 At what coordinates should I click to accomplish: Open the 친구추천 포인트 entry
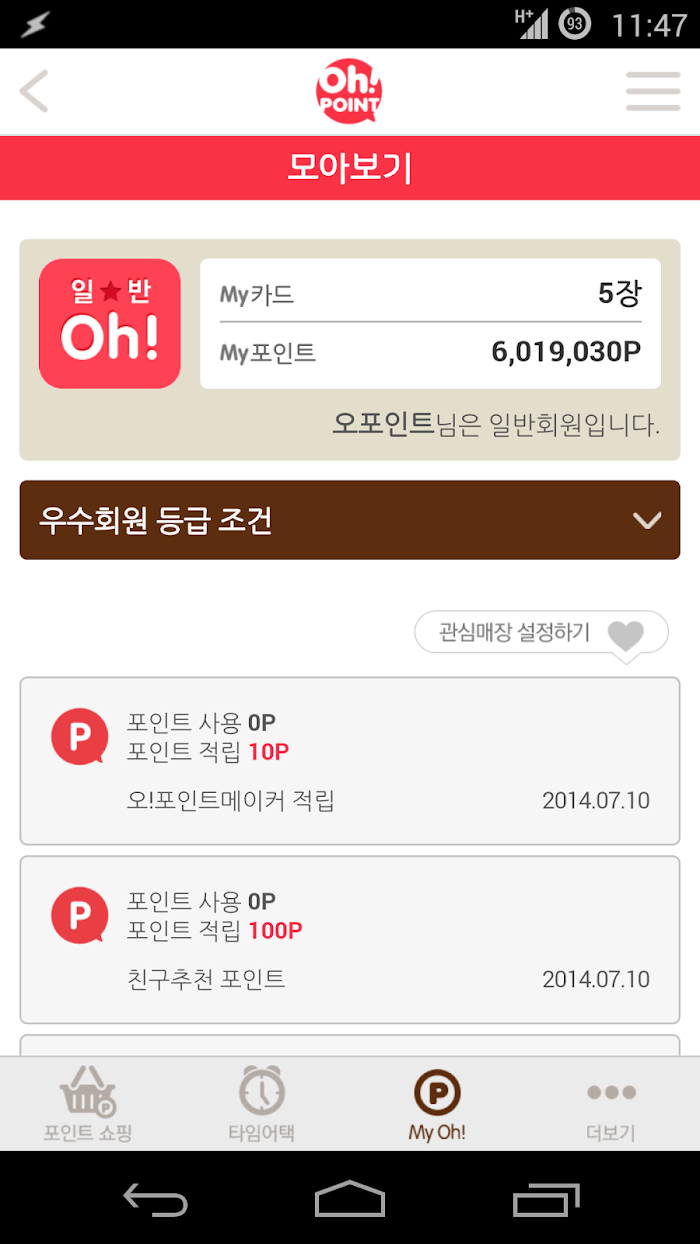(350, 940)
